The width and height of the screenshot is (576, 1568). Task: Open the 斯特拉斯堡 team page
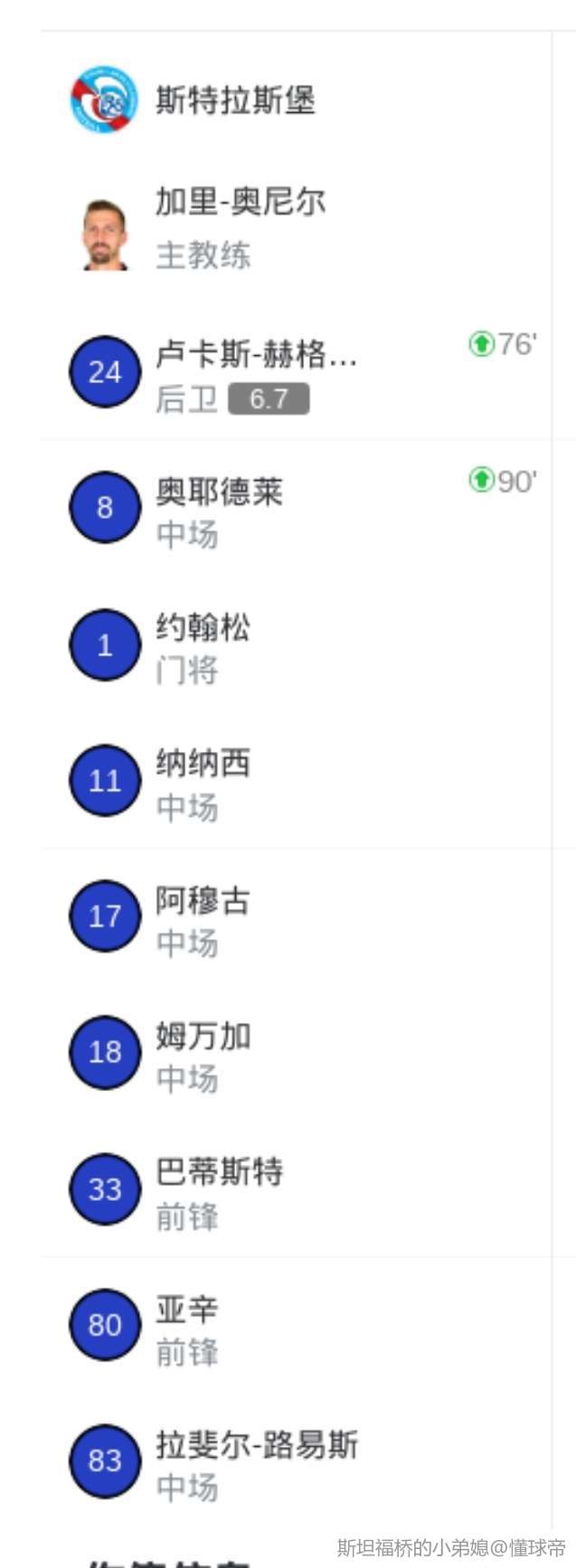[x=234, y=99]
